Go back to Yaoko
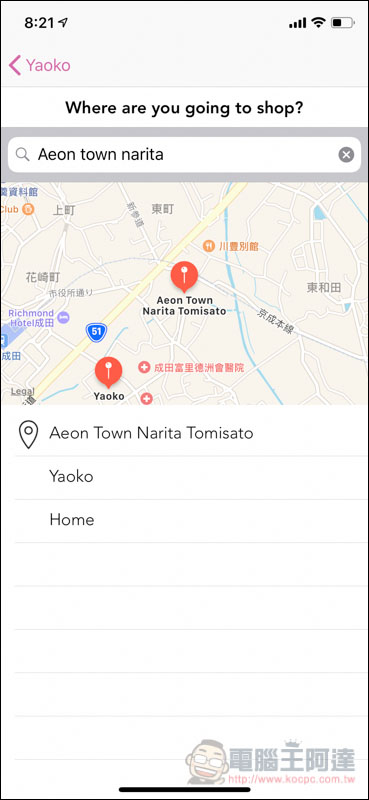The width and height of the screenshot is (369, 800). pyautogui.click(x=39, y=65)
